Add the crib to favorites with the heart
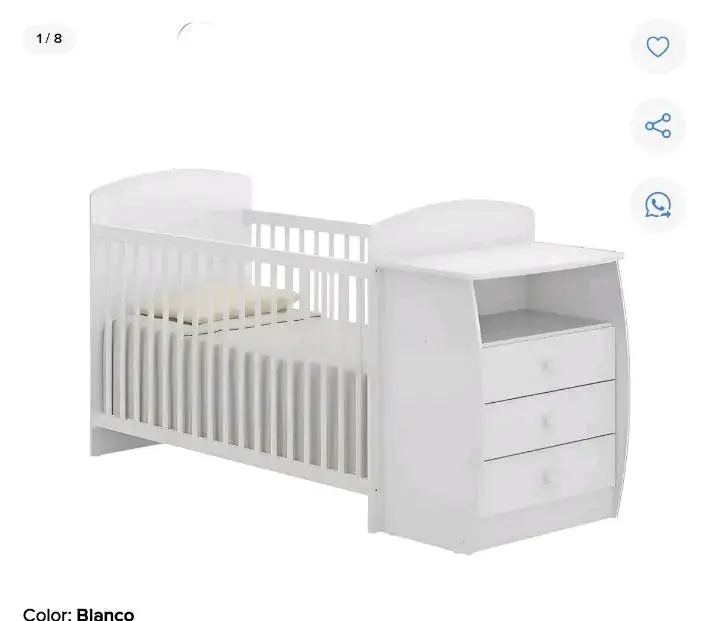The height and width of the screenshot is (621, 720). tap(658, 46)
